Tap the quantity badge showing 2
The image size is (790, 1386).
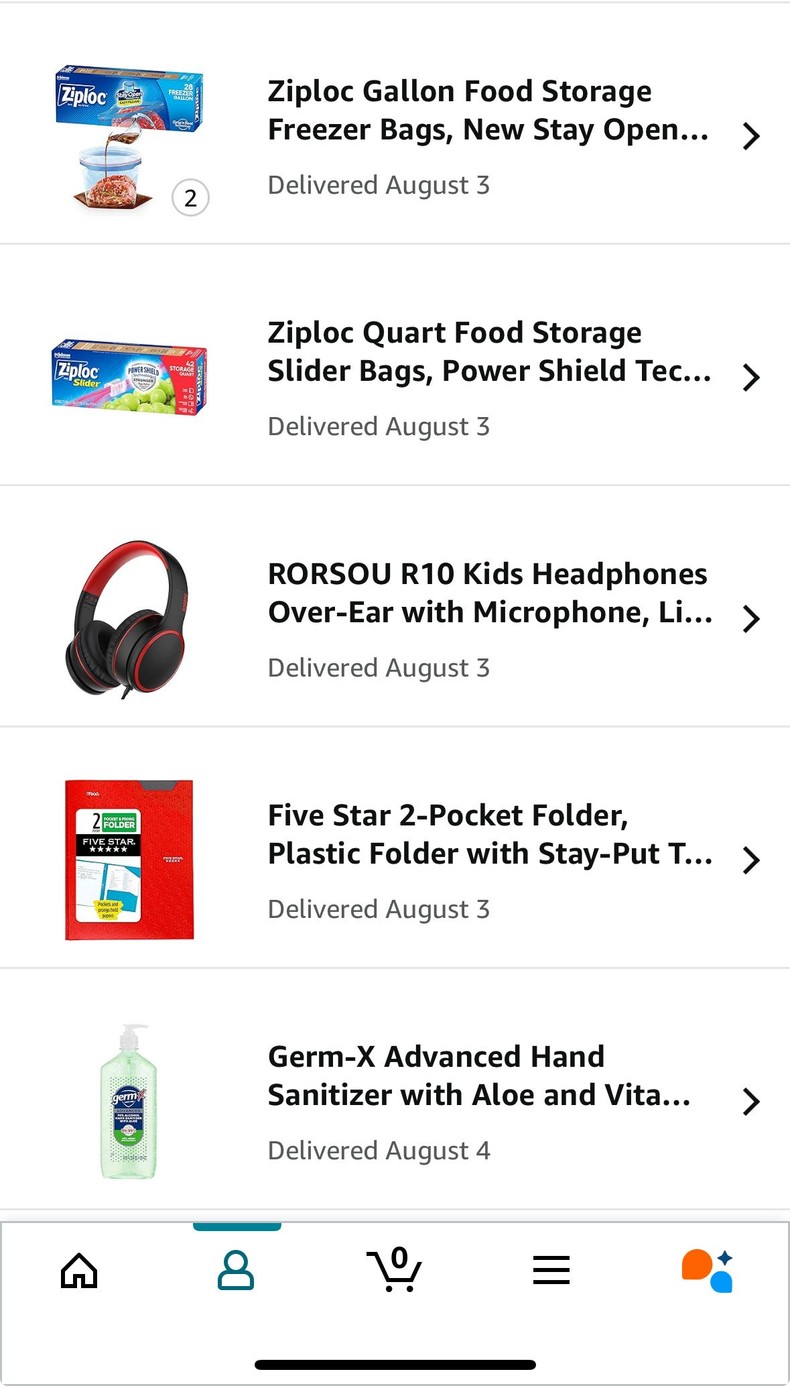tap(190, 198)
